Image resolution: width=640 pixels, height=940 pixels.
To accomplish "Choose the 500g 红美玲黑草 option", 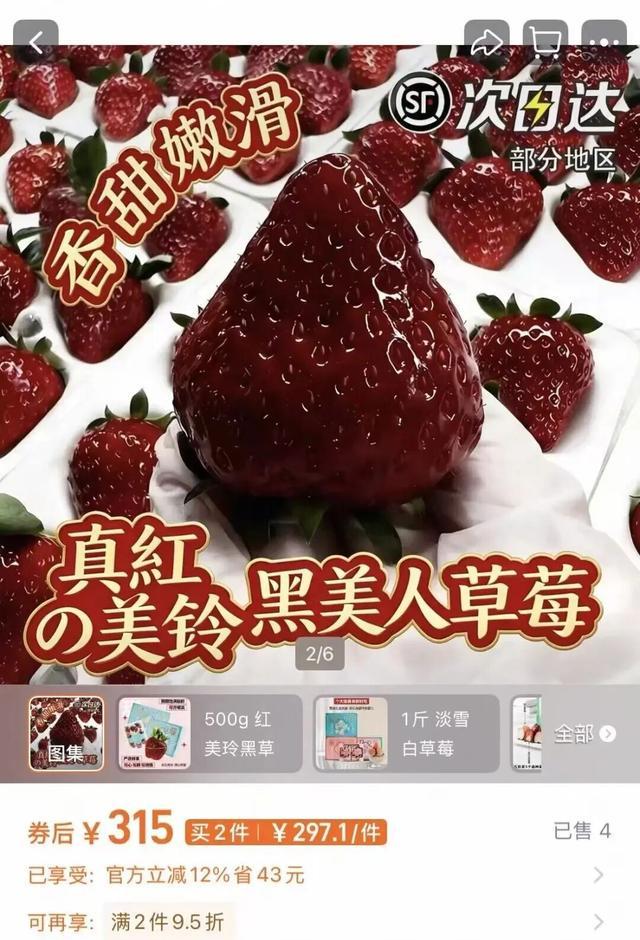I will (x=210, y=733).
